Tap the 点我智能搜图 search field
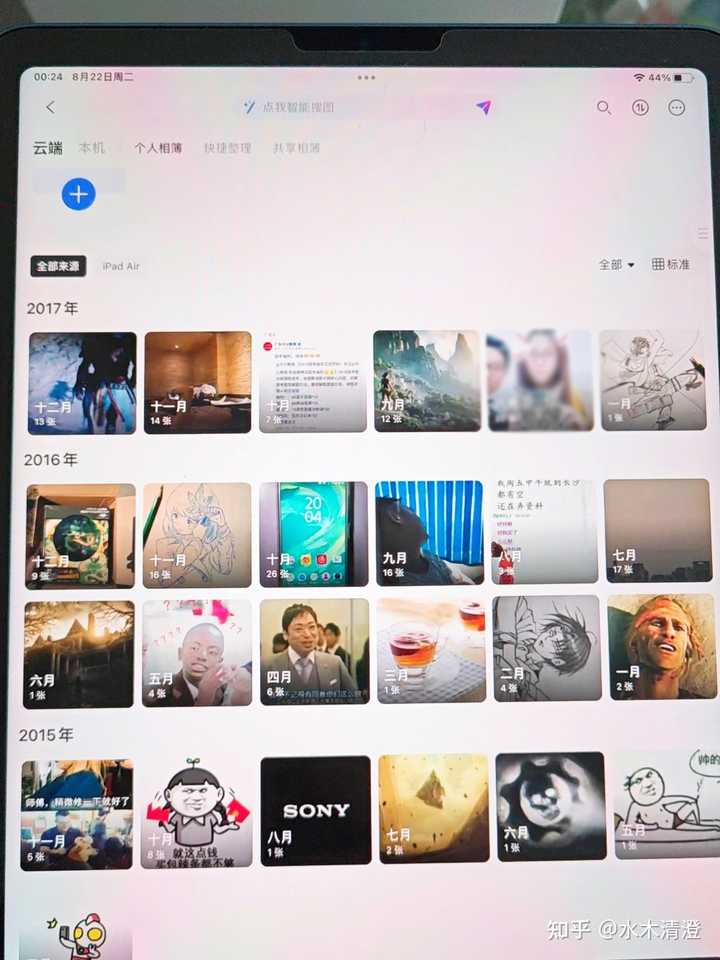720x960 pixels. coord(340,107)
